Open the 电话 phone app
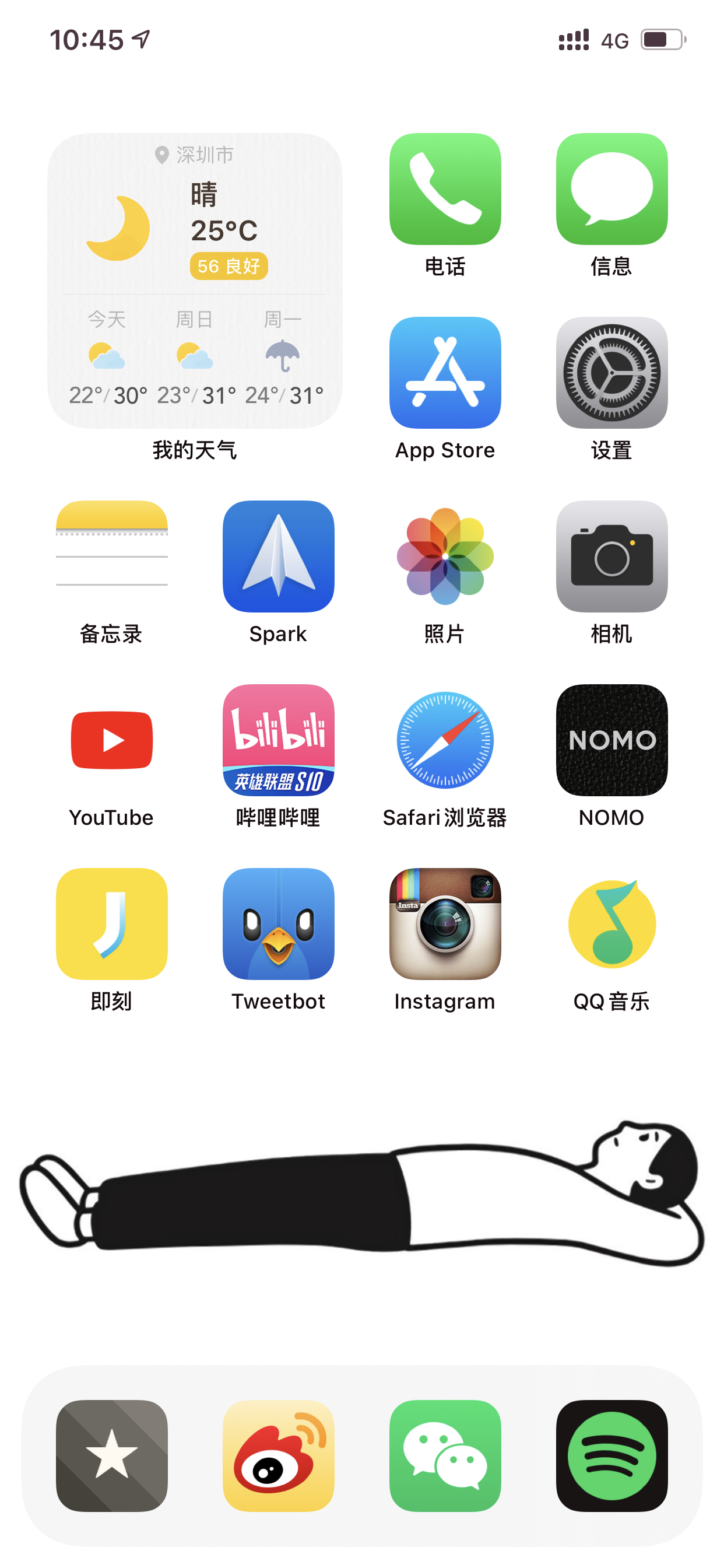The width and height of the screenshot is (724, 1568). coord(445,188)
